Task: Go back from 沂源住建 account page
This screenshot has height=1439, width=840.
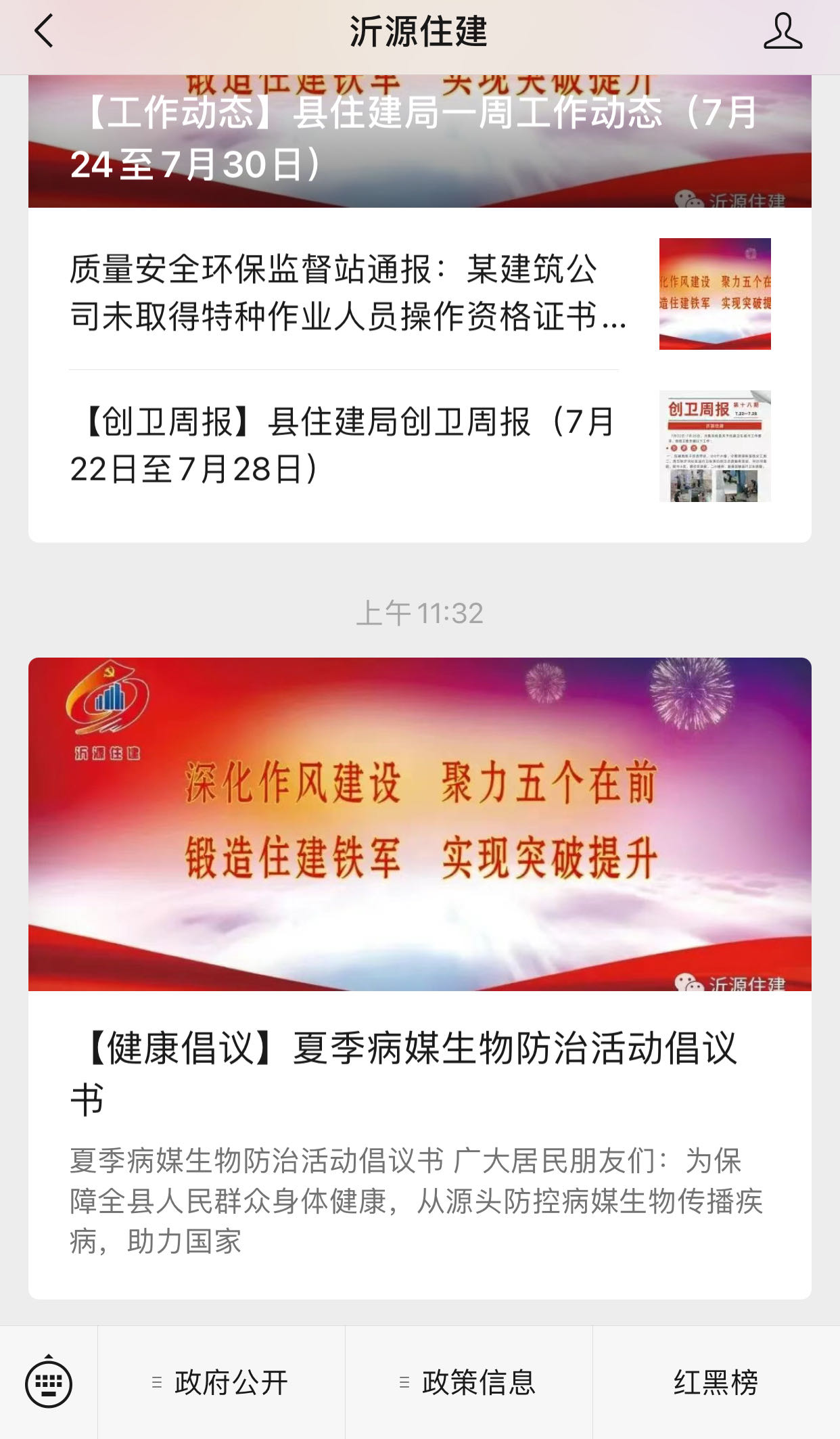Action: click(44, 31)
